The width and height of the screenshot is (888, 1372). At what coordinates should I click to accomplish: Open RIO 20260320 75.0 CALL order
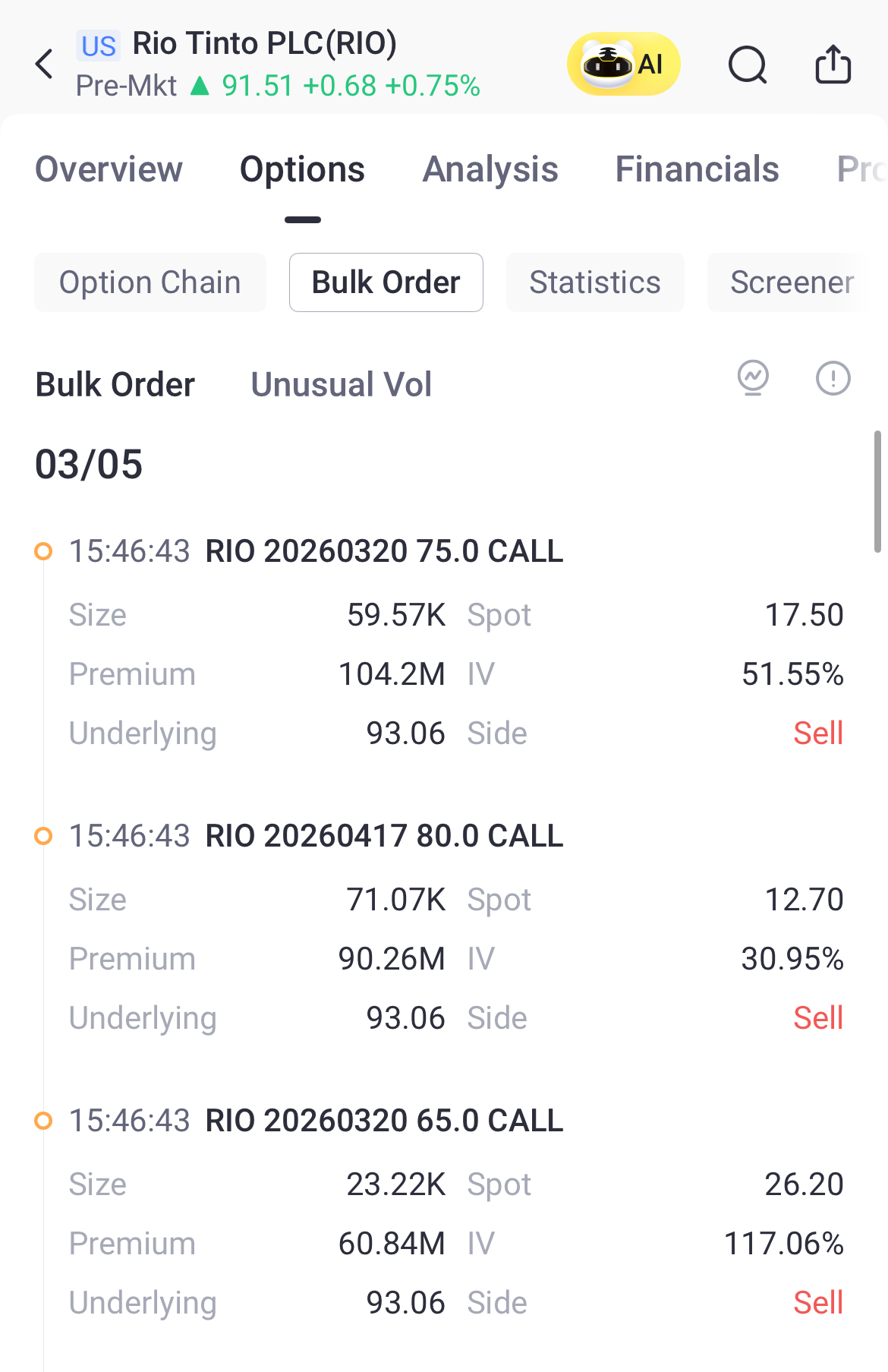click(384, 551)
